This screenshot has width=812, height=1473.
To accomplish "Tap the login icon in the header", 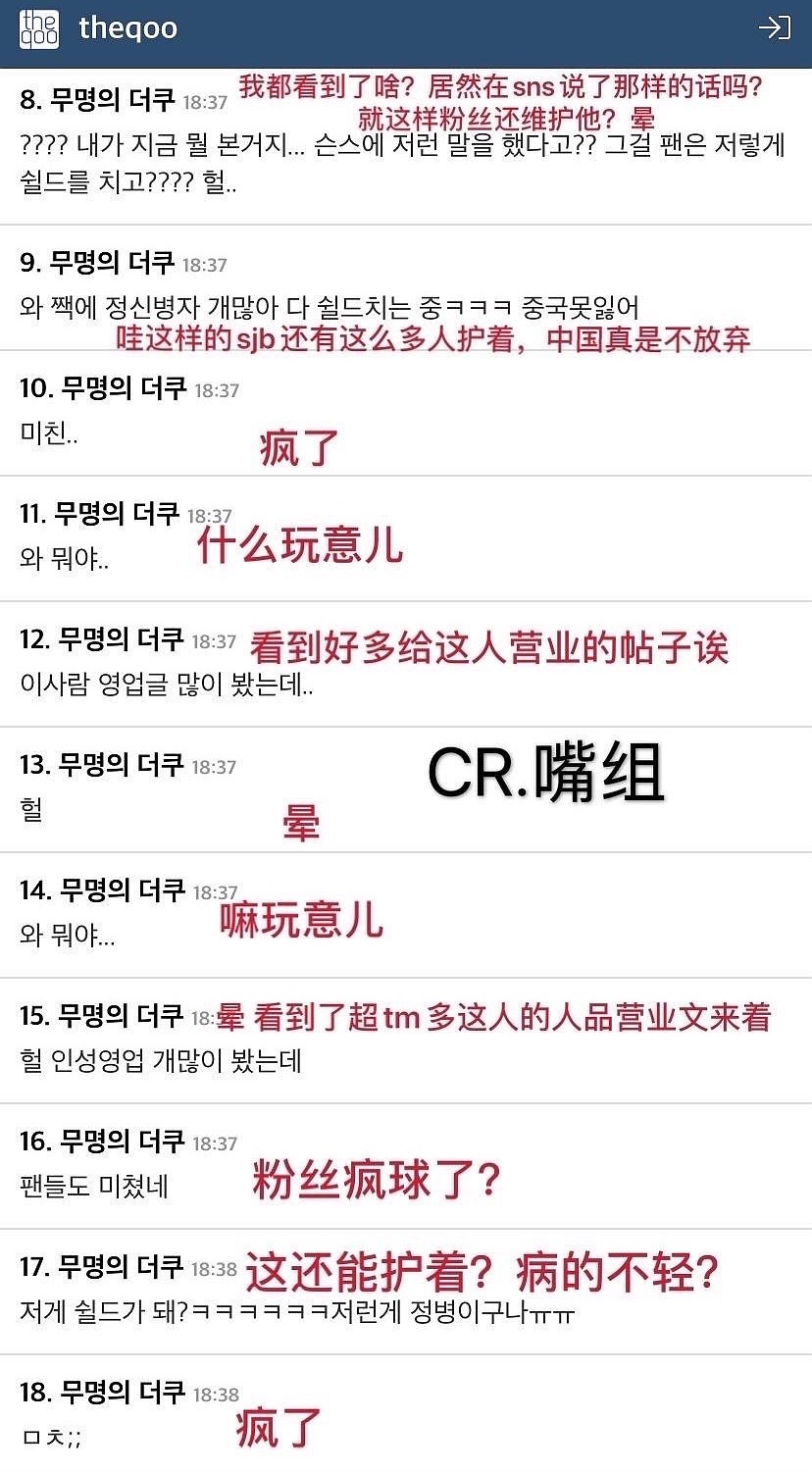I will 774,27.
